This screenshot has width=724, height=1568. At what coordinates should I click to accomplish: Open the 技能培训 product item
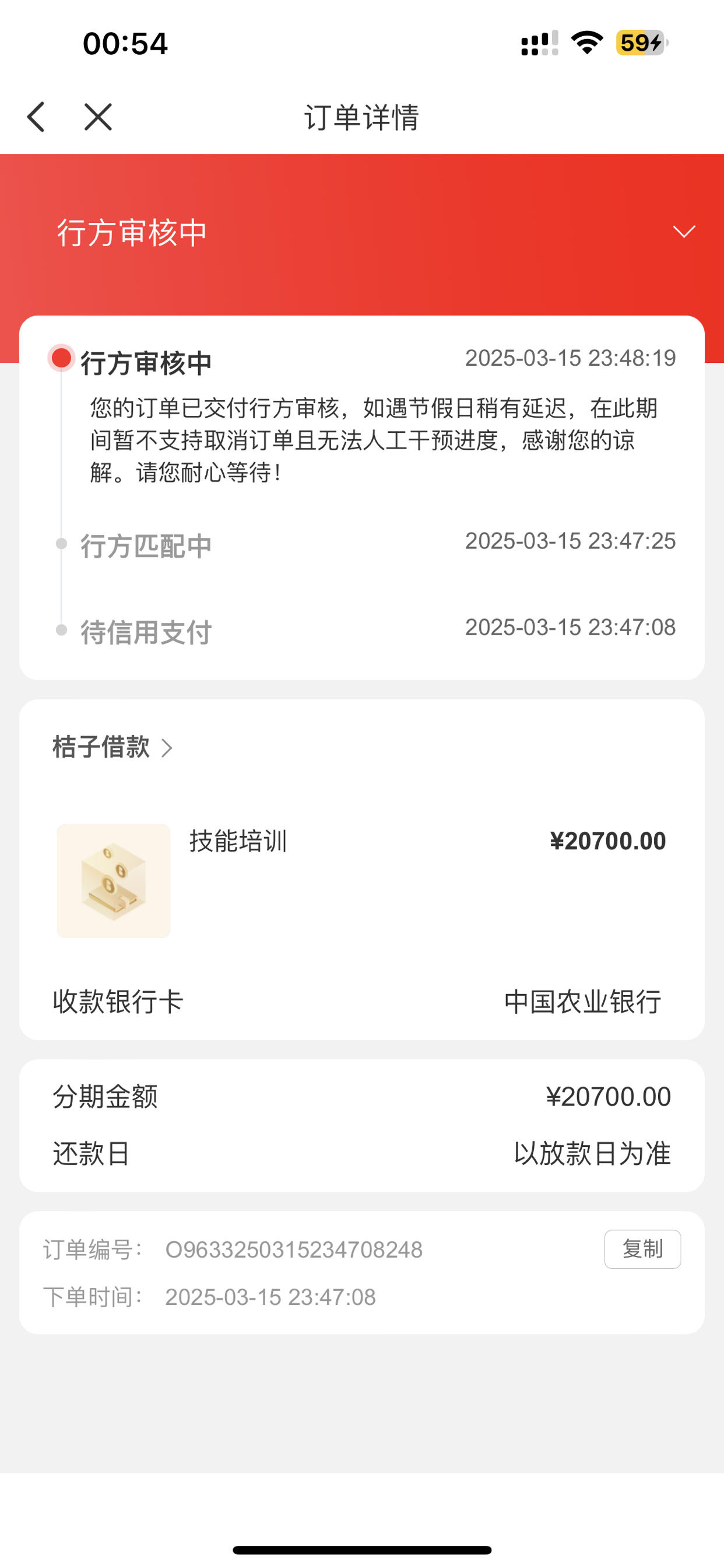(x=361, y=880)
